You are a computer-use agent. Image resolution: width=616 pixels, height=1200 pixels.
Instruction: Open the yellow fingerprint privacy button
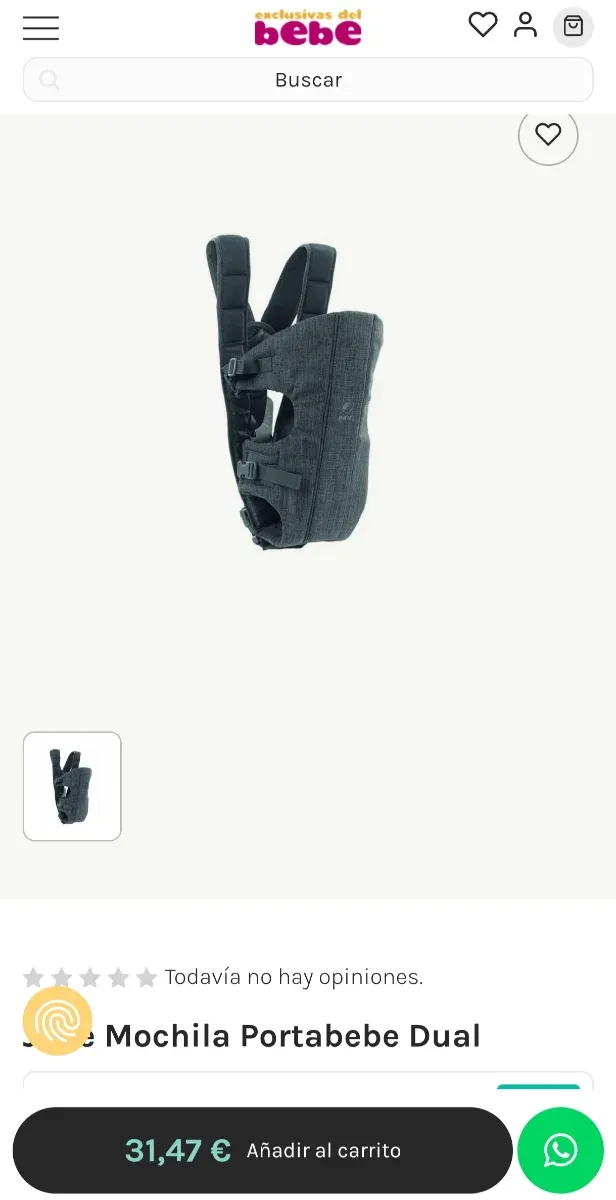[57, 1021]
